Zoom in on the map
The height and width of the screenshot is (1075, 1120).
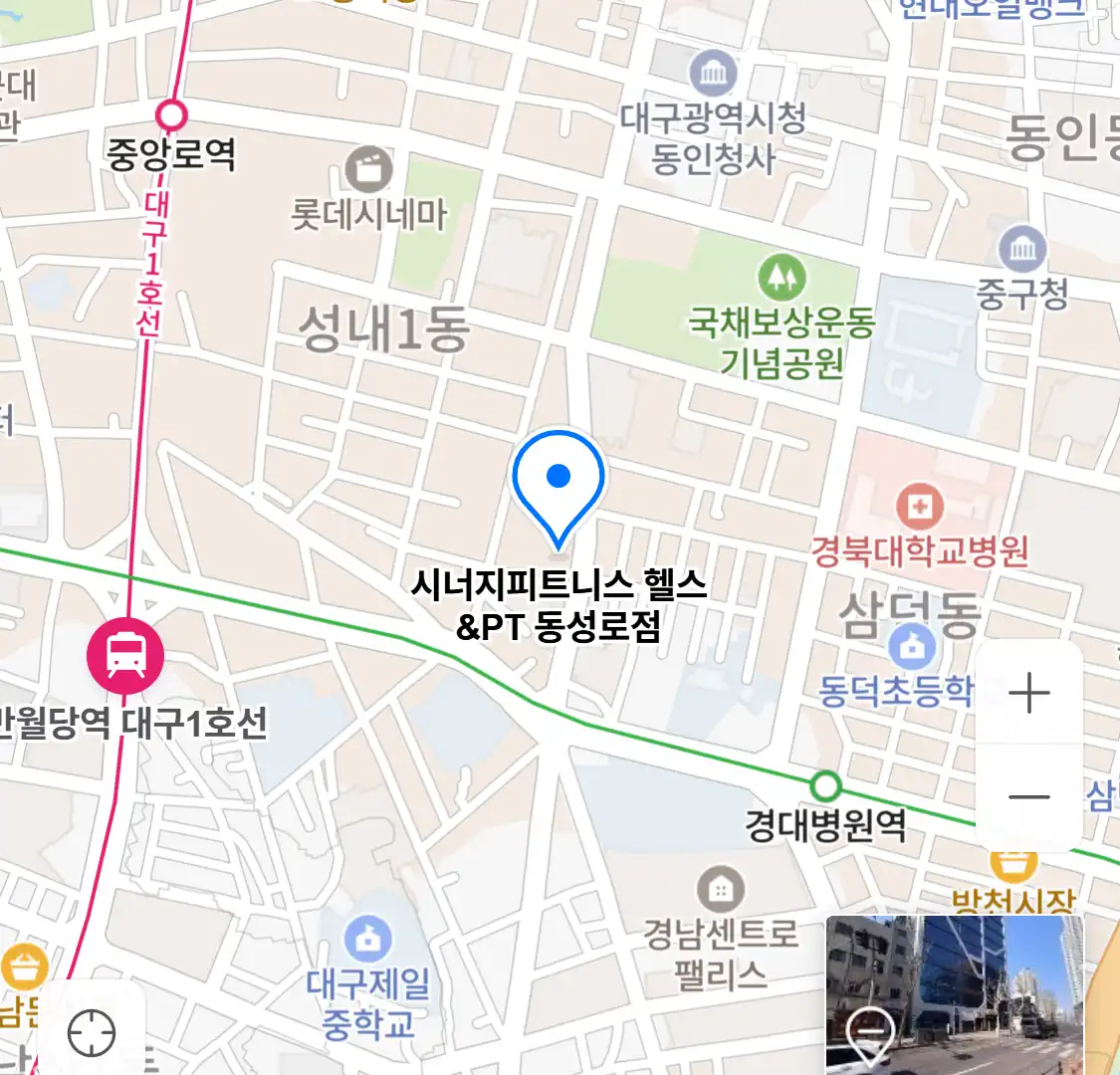(1029, 693)
